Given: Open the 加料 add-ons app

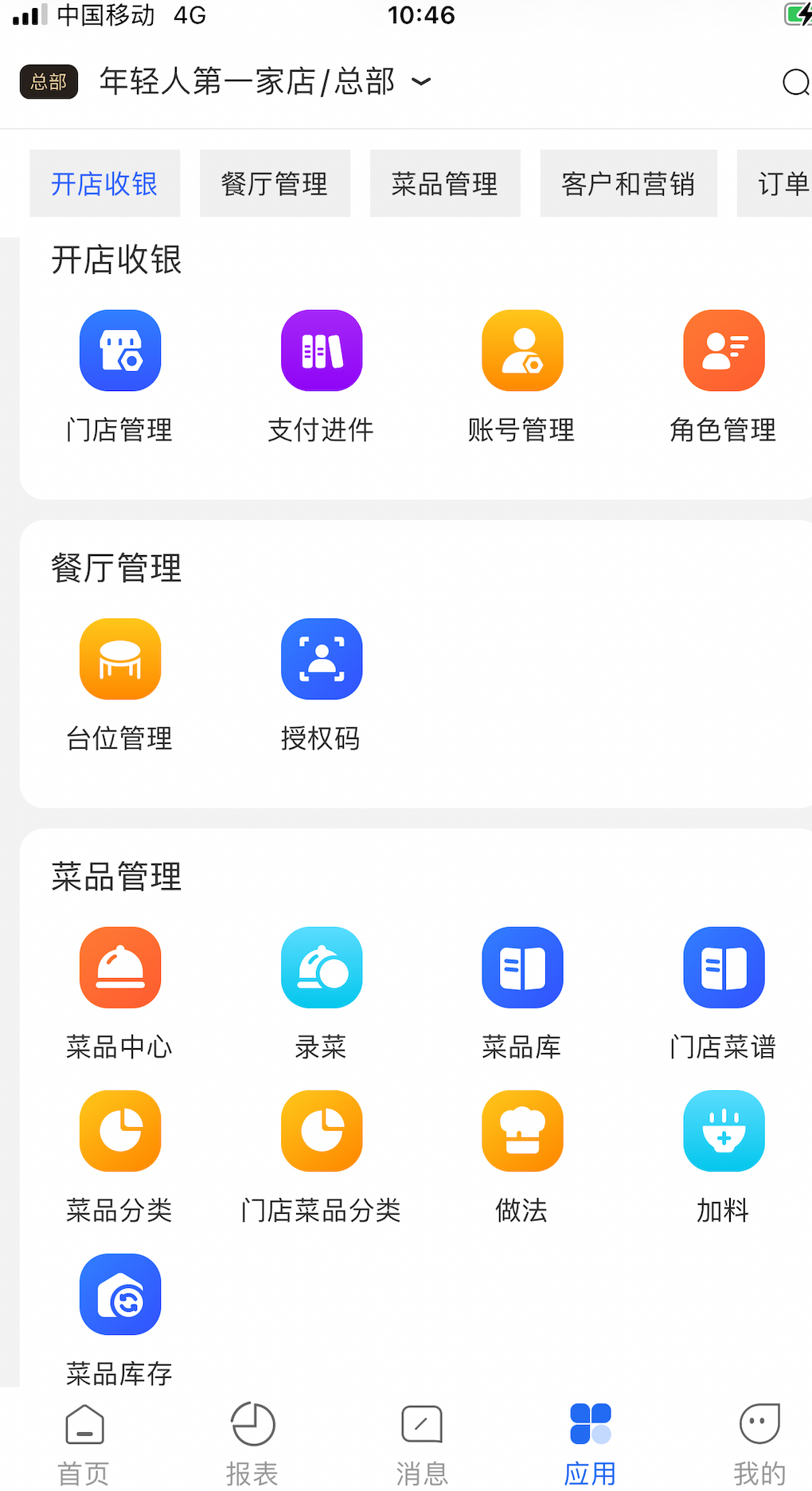Looking at the screenshot, I should pos(724,1132).
